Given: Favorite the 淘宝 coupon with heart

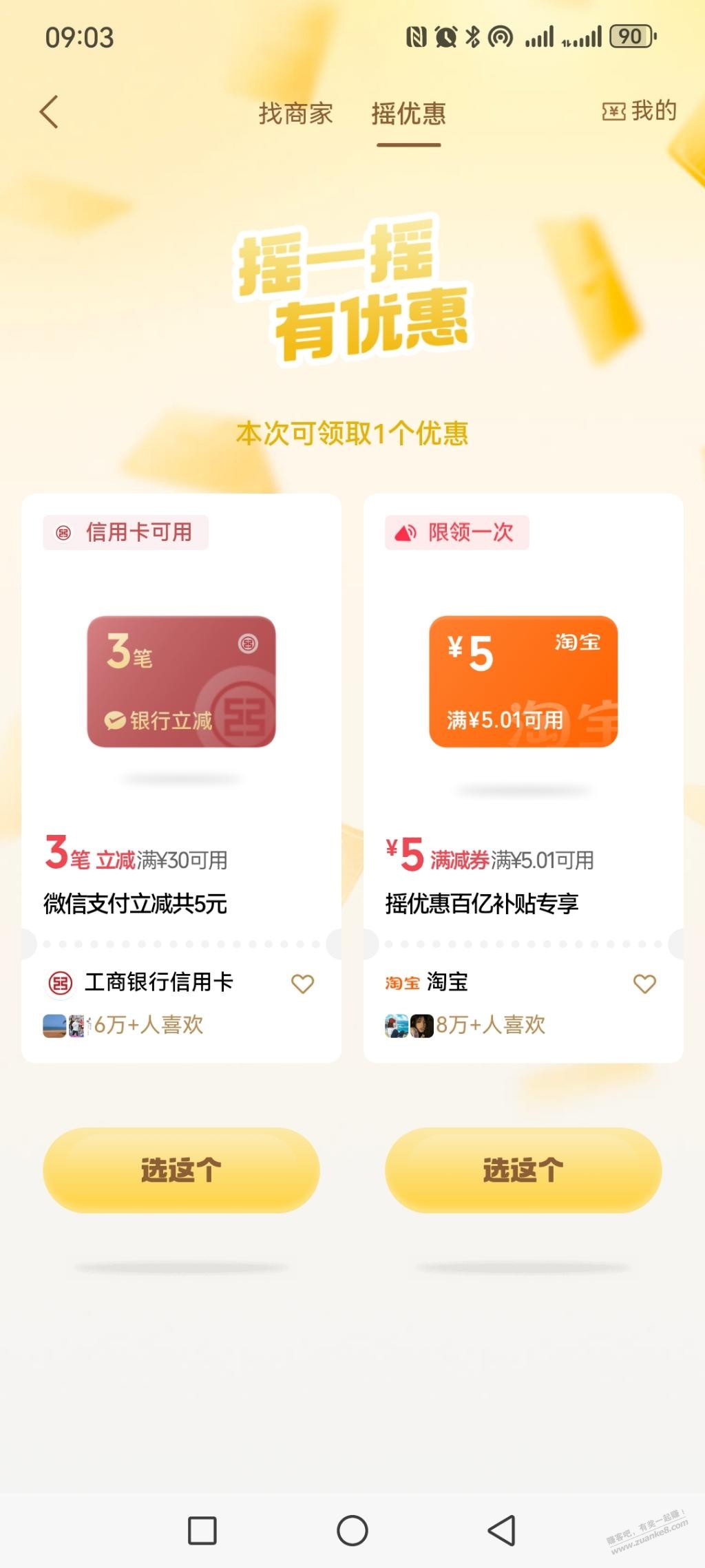Looking at the screenshot, I should [644, 983].
